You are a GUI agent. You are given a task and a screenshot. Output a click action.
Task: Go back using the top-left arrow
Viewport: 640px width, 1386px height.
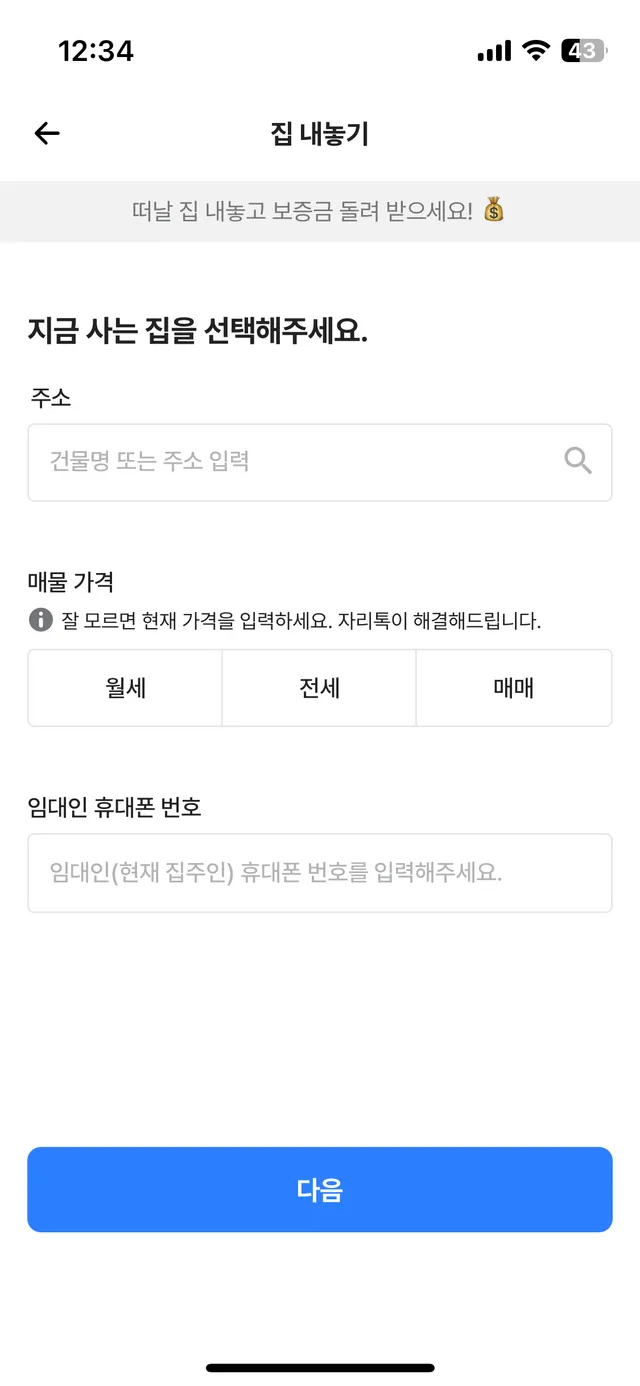coord(47,133)
